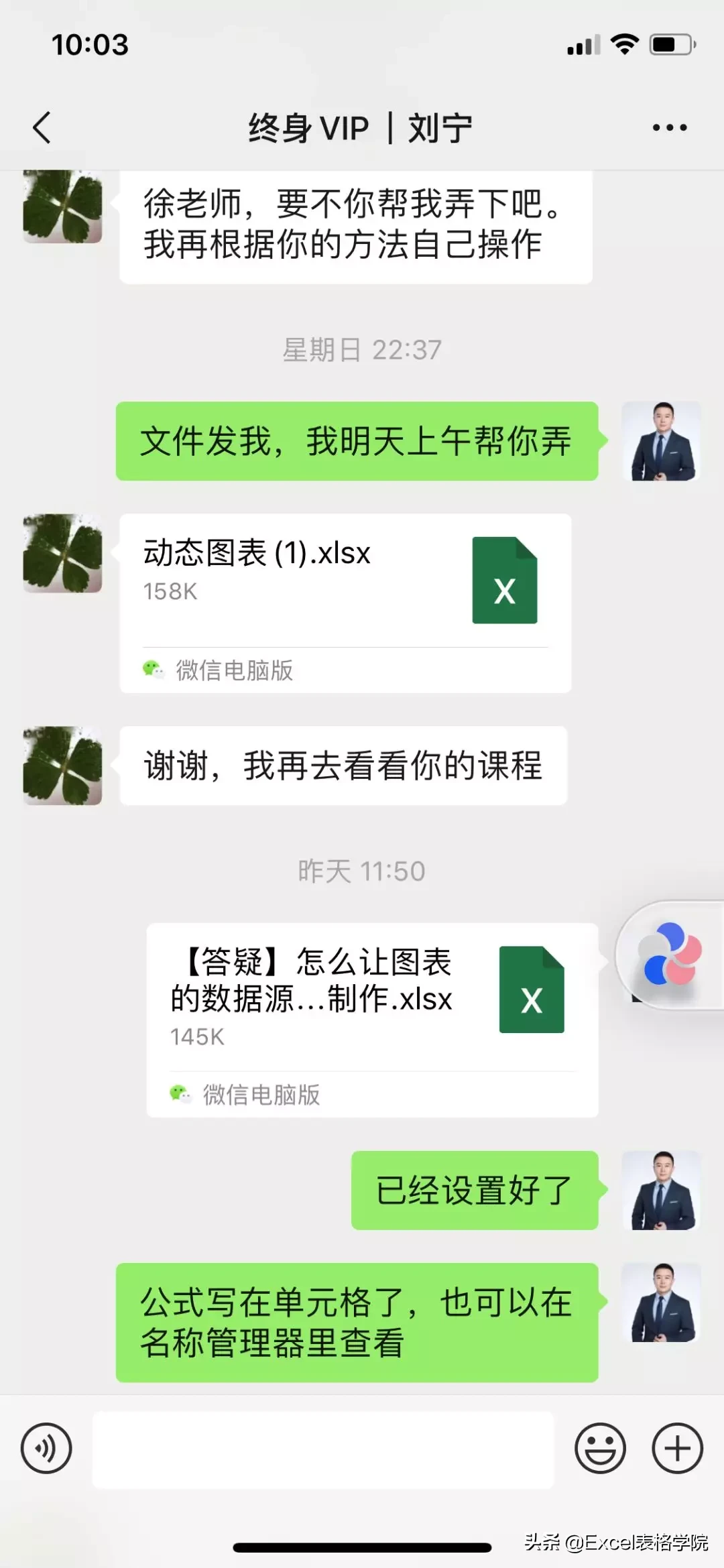This screenshot has height=1568, width=724.
Task: View the clover avatar contact's profile
Action: click(x=62, y=553)
